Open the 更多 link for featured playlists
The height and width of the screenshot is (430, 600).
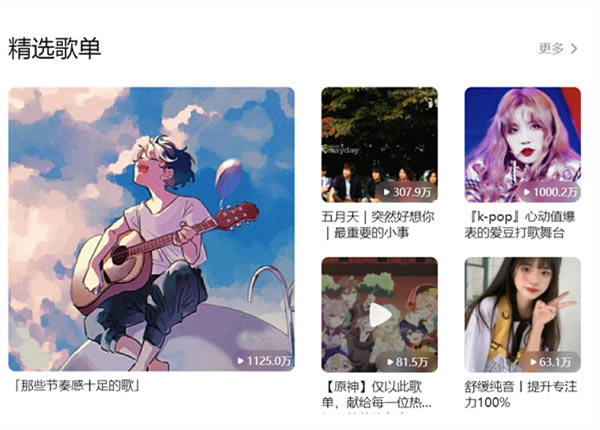point(558,48)
